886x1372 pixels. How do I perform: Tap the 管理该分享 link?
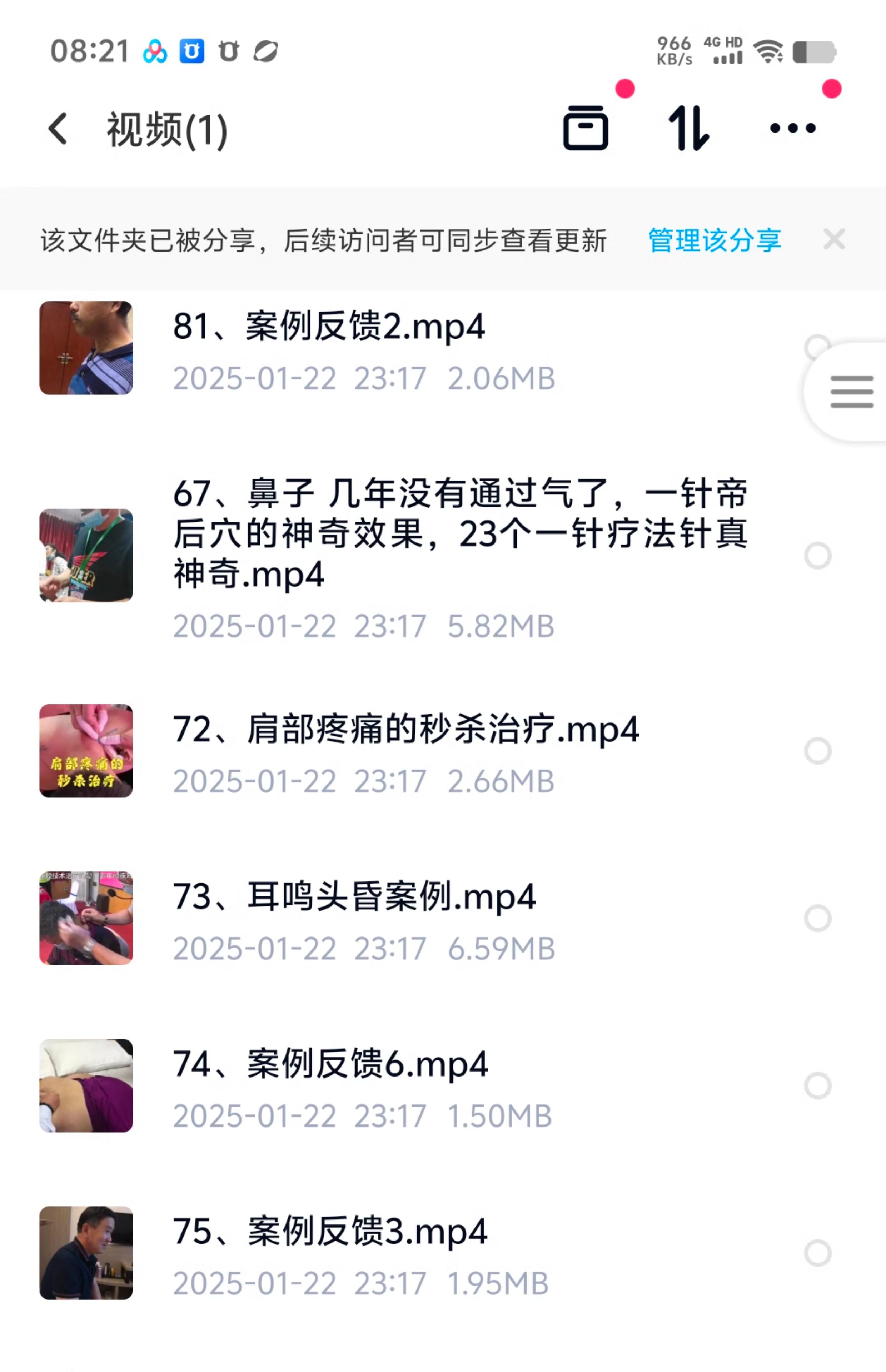point(714,240)
